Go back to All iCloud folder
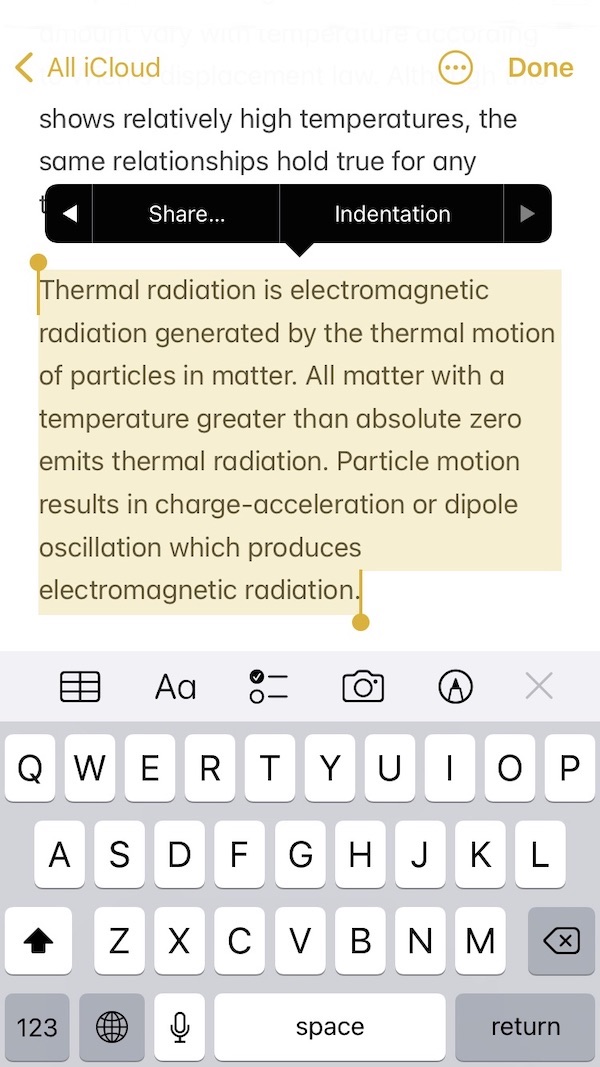 point(88,68)
